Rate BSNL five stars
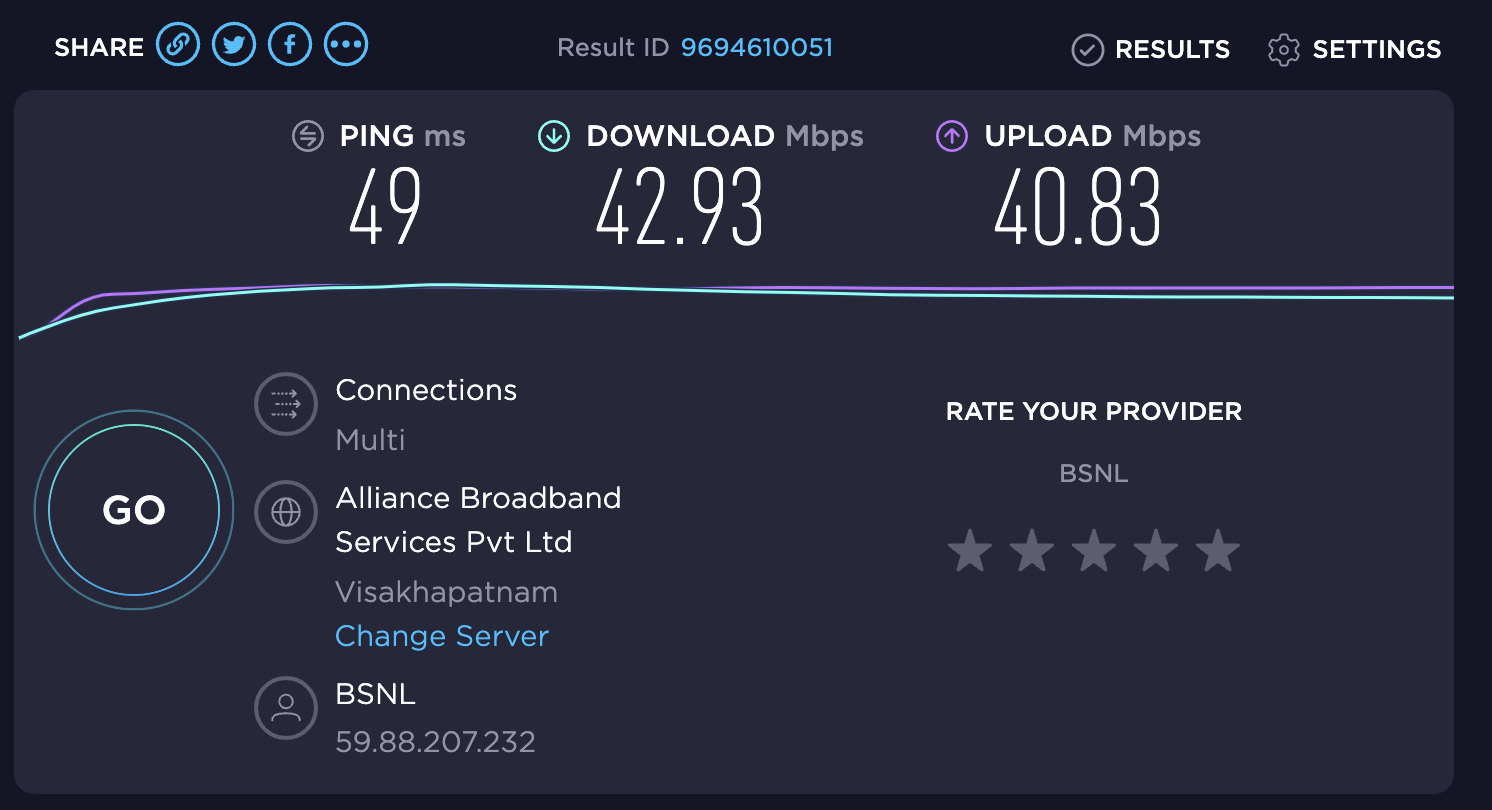 click(1218, 551)
